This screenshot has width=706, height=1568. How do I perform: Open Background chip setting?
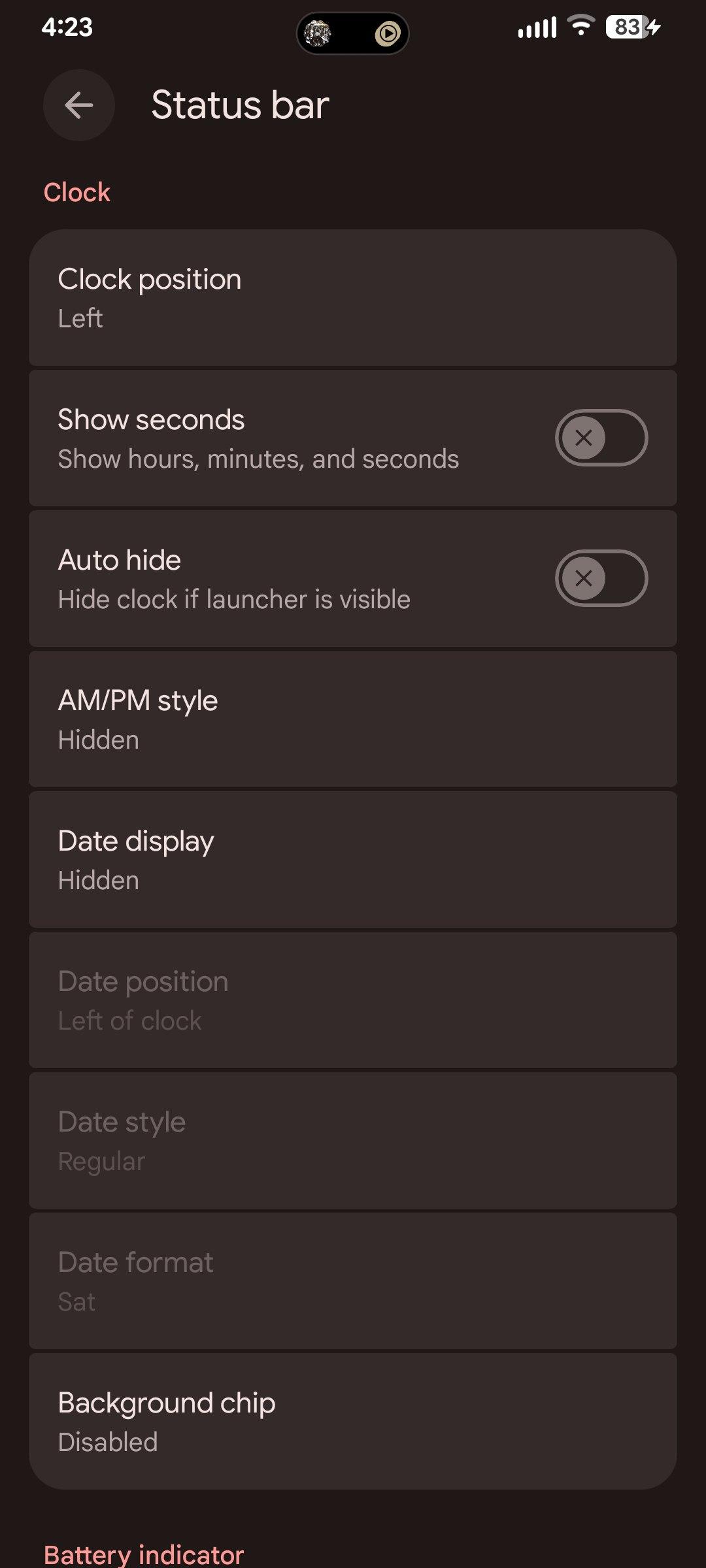(353, 1422)
